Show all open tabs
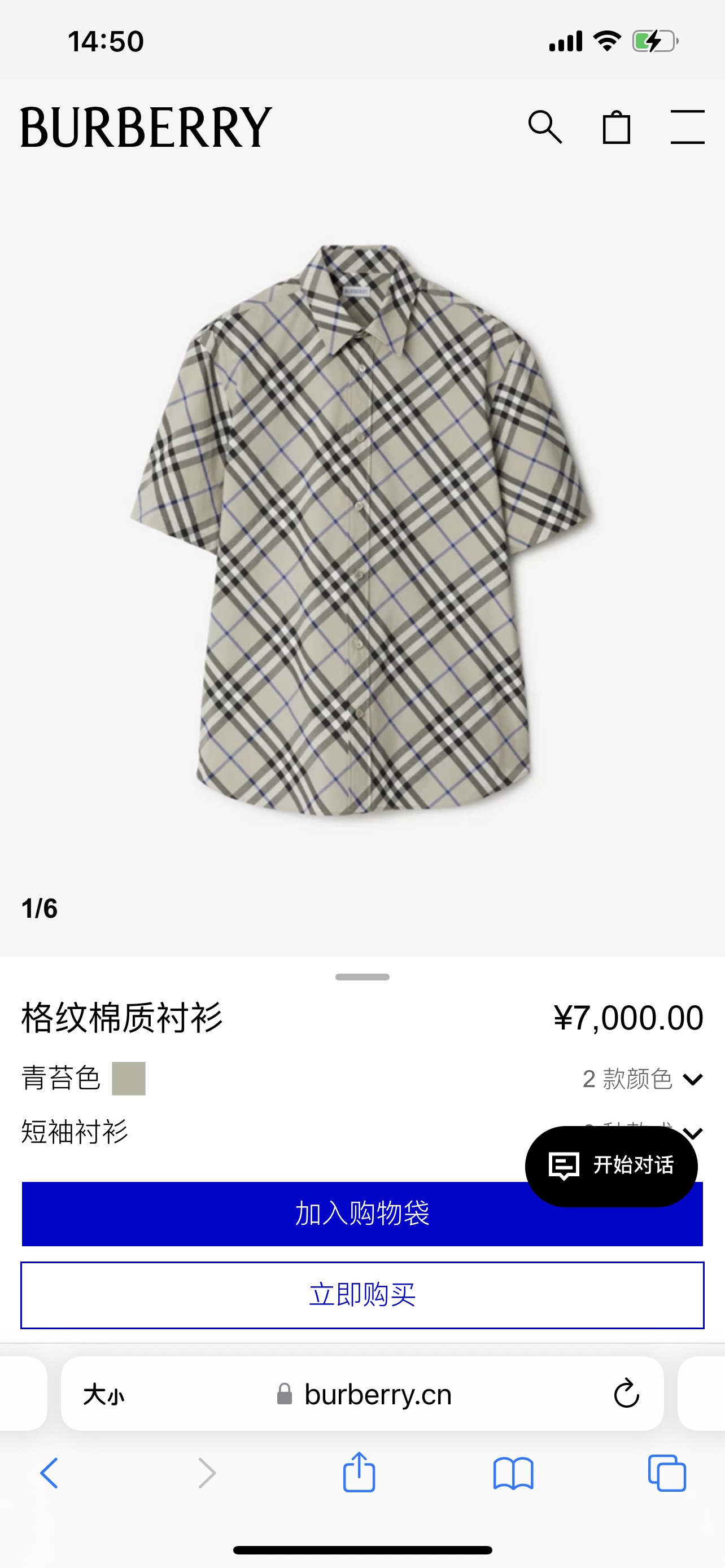Screen dimensions: 725x1568 (667, 1473)
